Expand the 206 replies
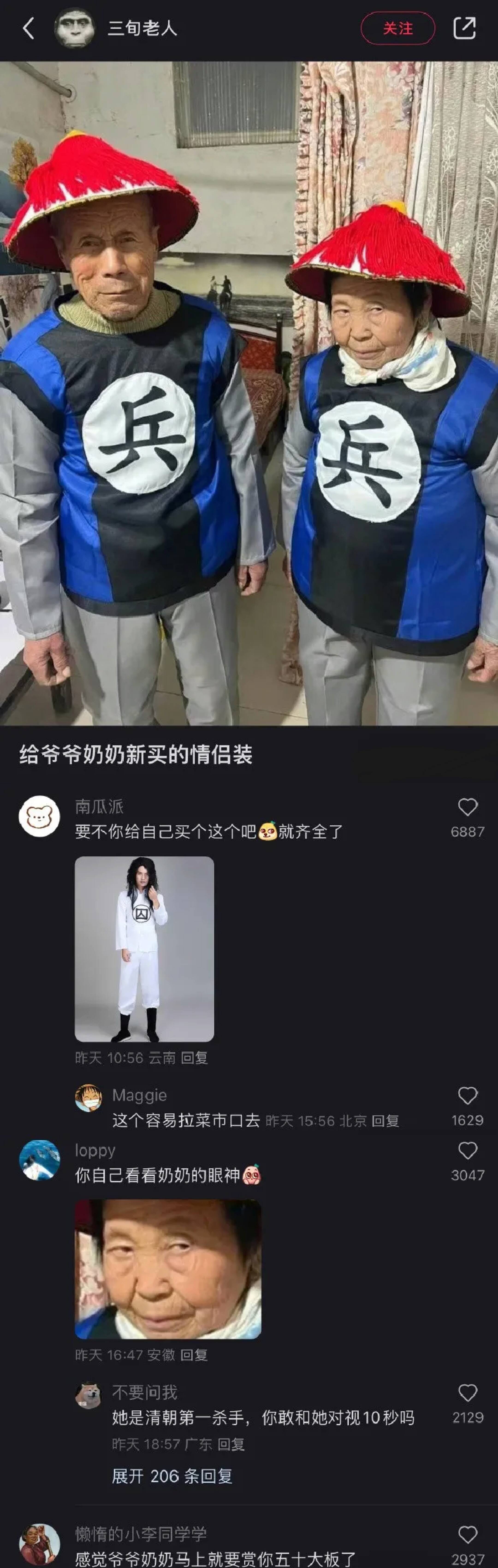This screenshot has width=498, height=1568. click(x=172, y=1476)
